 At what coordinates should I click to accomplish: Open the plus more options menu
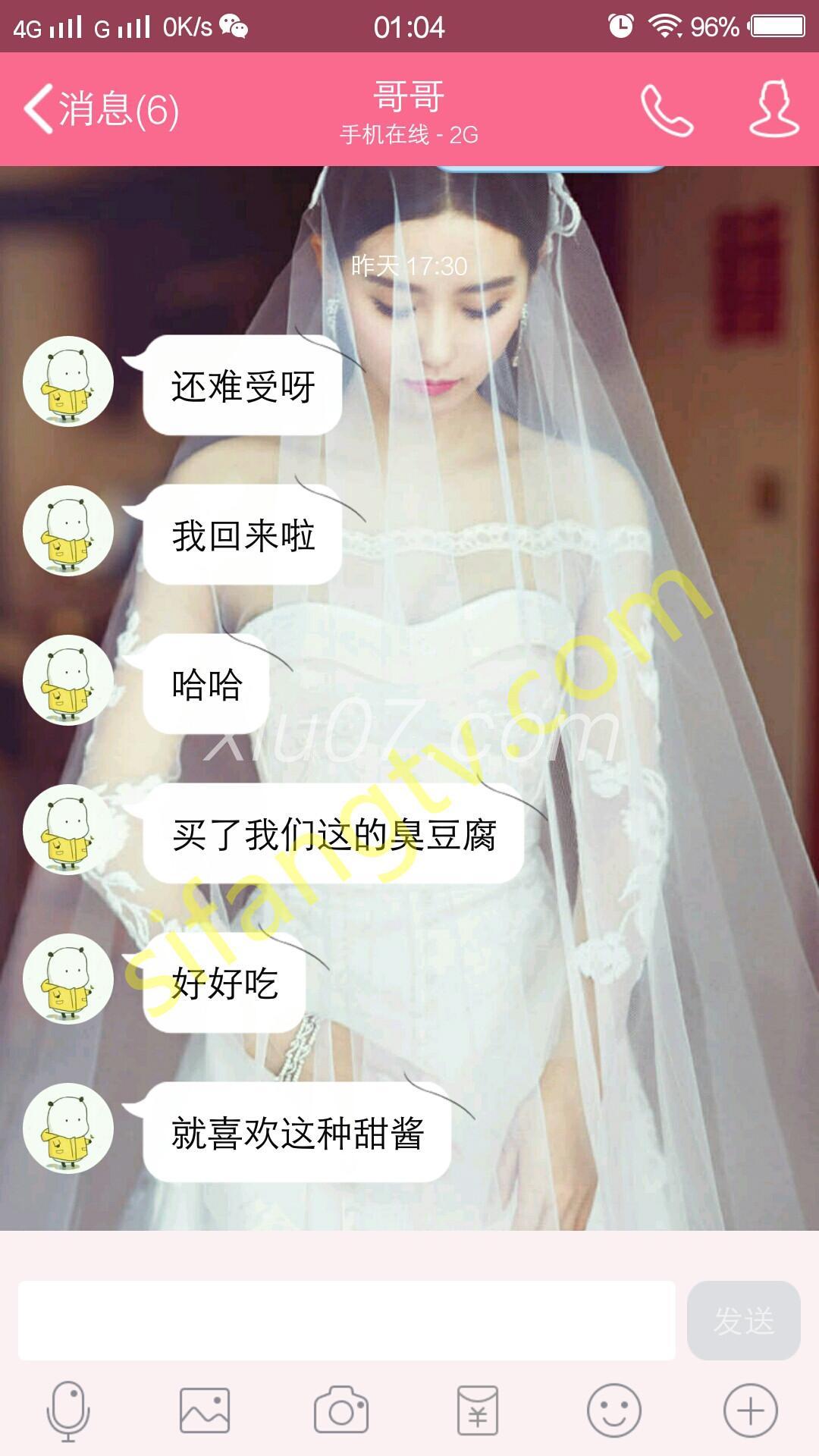(x=751, y=1411)
